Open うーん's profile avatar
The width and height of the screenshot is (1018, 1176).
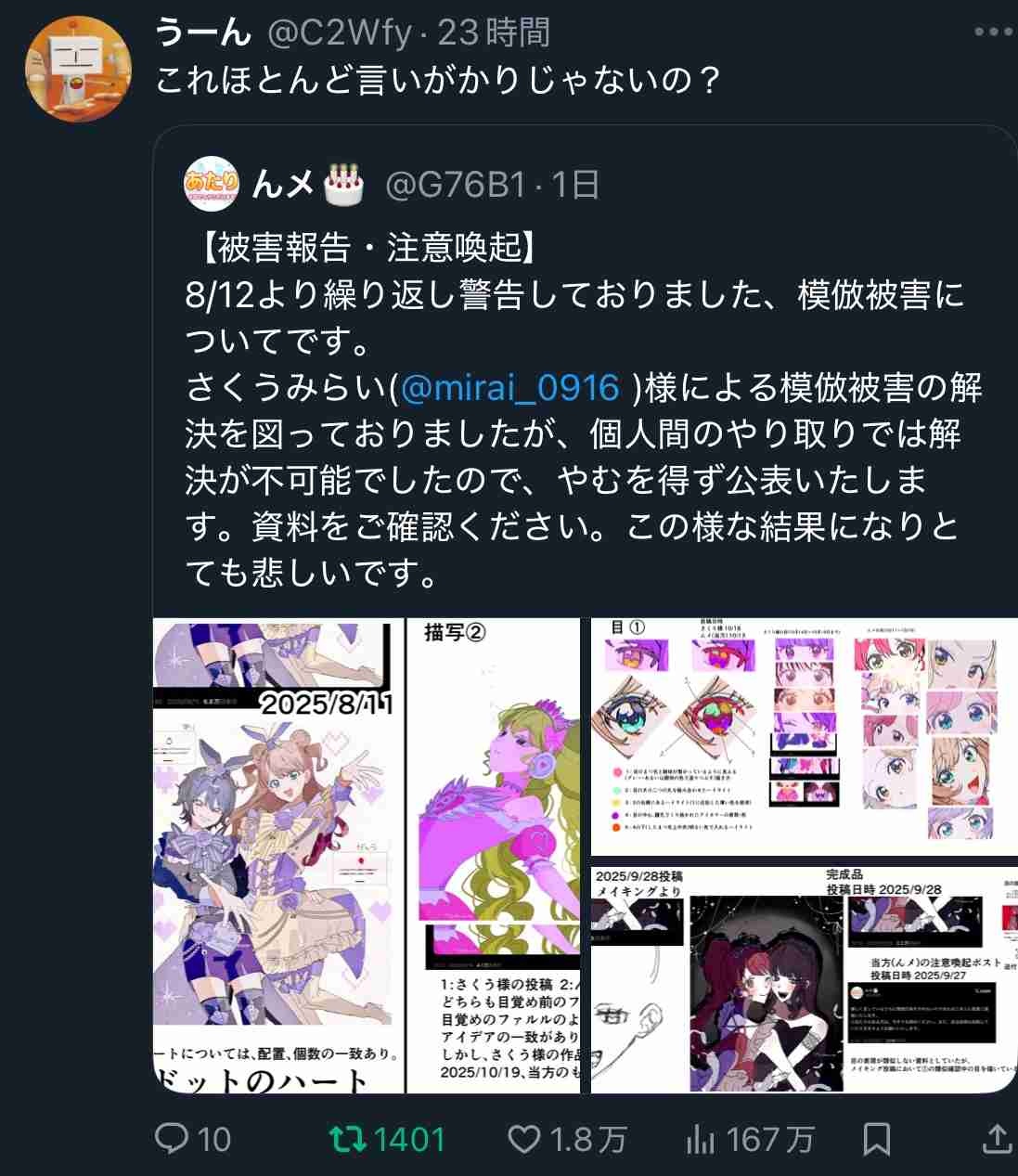pyautogui.click(x=78, y=68)
